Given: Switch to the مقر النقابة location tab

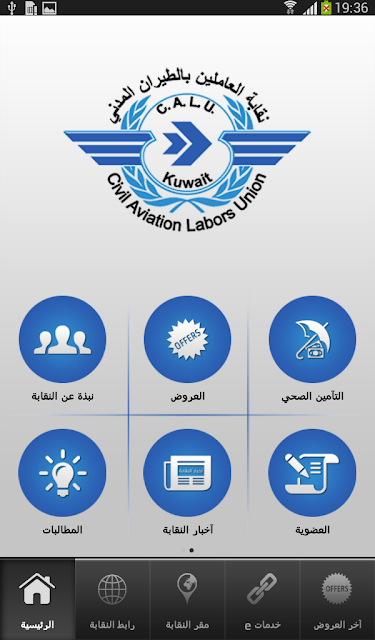Looking at the screenshot, I should coord(187,600).
